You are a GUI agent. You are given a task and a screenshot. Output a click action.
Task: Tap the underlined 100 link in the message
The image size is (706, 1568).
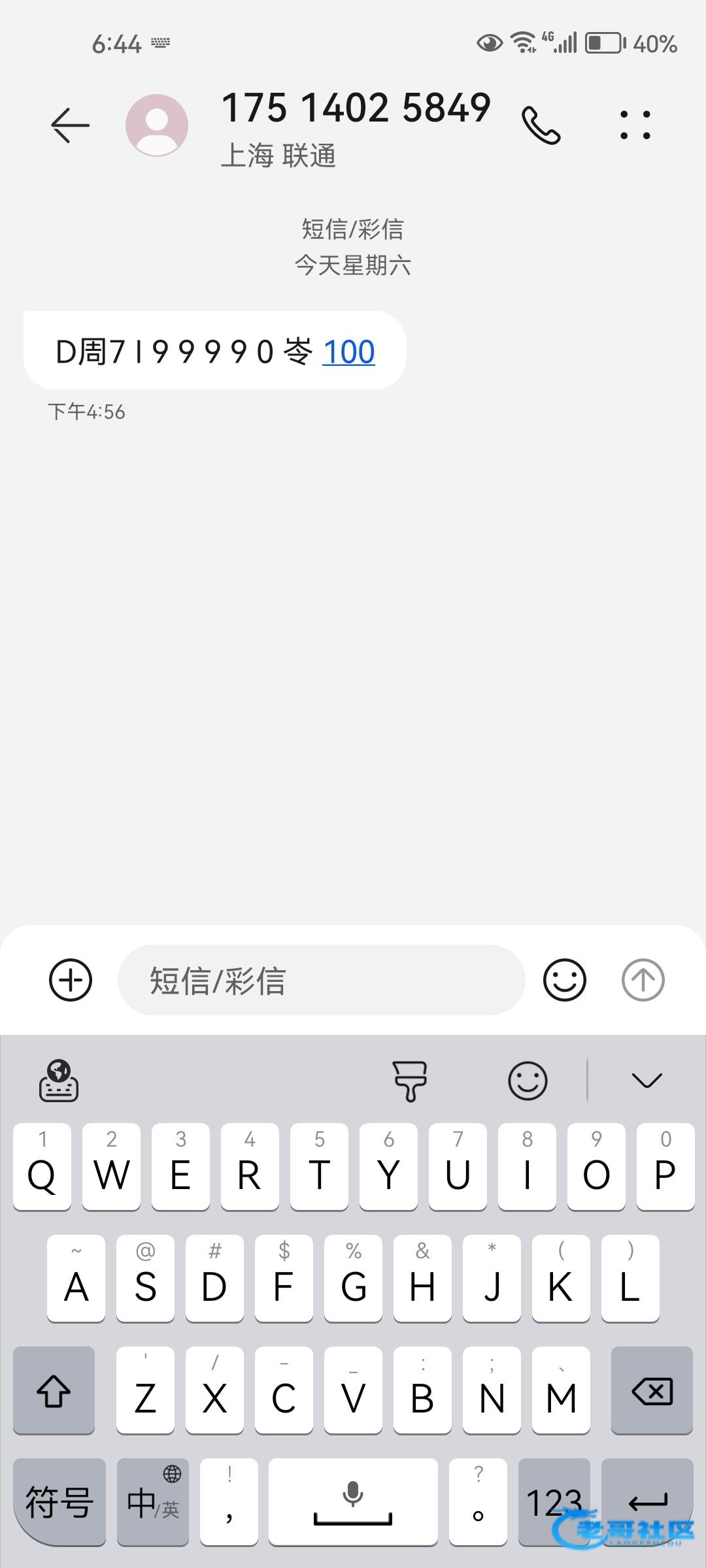coord(348,352)
